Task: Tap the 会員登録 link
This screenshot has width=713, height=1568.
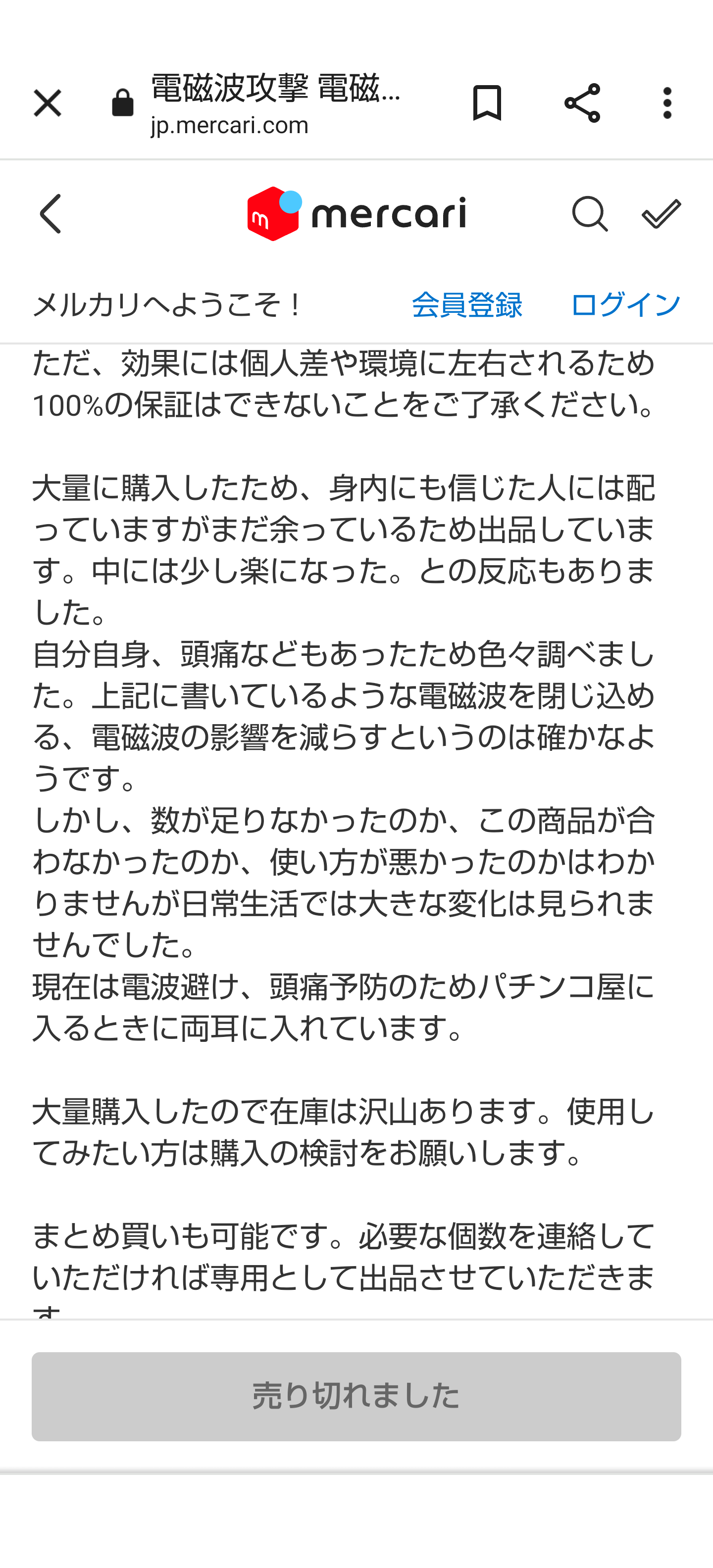Action: 467,304
